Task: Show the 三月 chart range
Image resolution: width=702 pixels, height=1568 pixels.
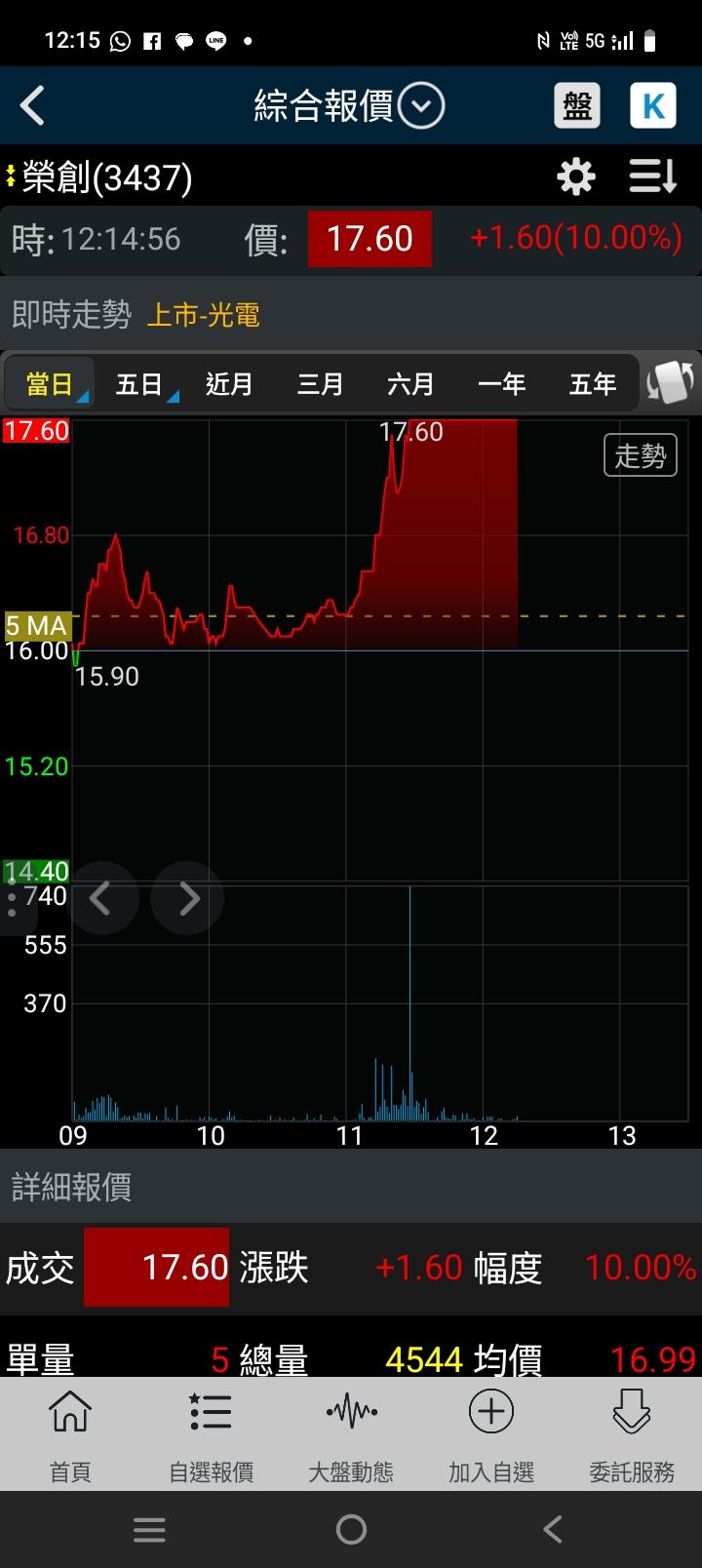Action: point(320,383)
